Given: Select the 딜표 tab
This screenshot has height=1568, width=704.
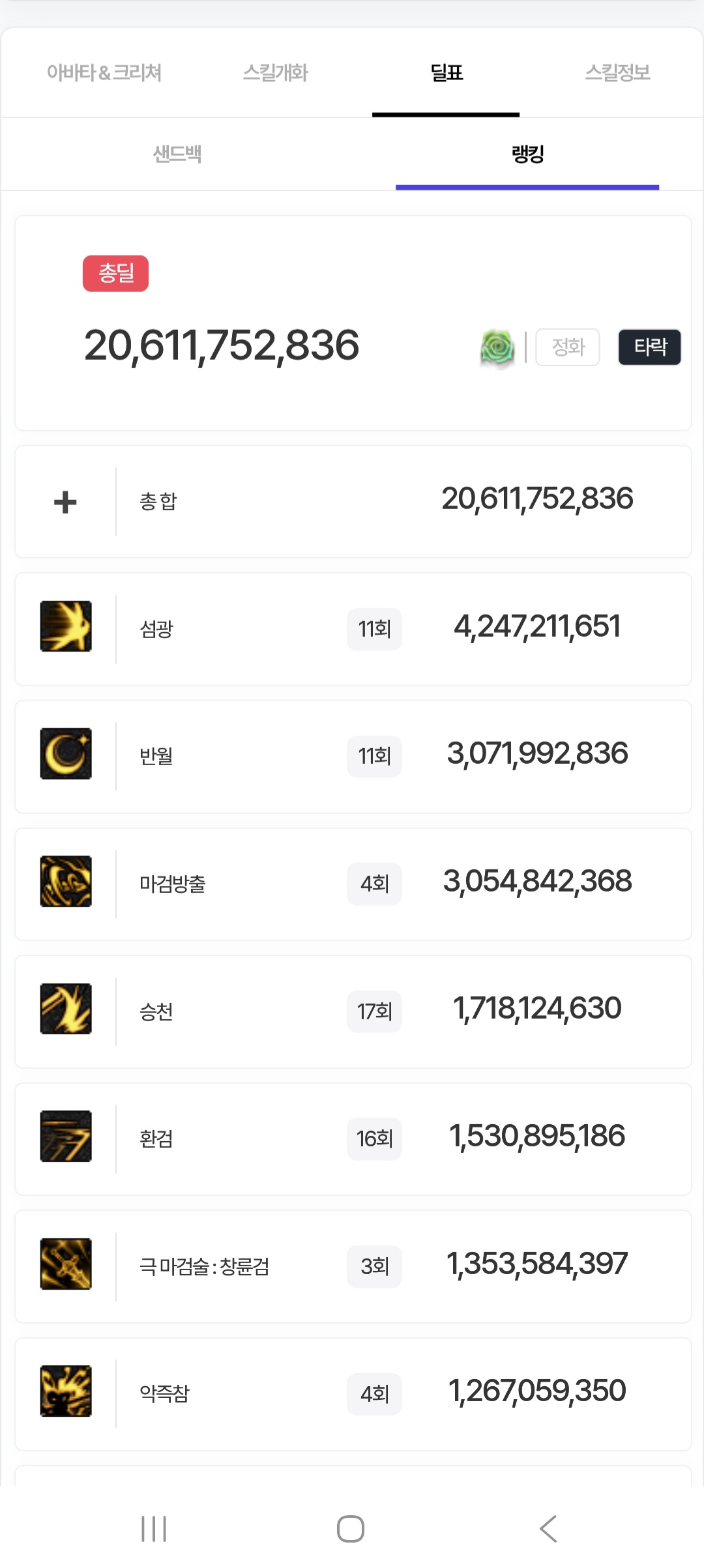Looking at the screenshot, I should pos(447,72).
